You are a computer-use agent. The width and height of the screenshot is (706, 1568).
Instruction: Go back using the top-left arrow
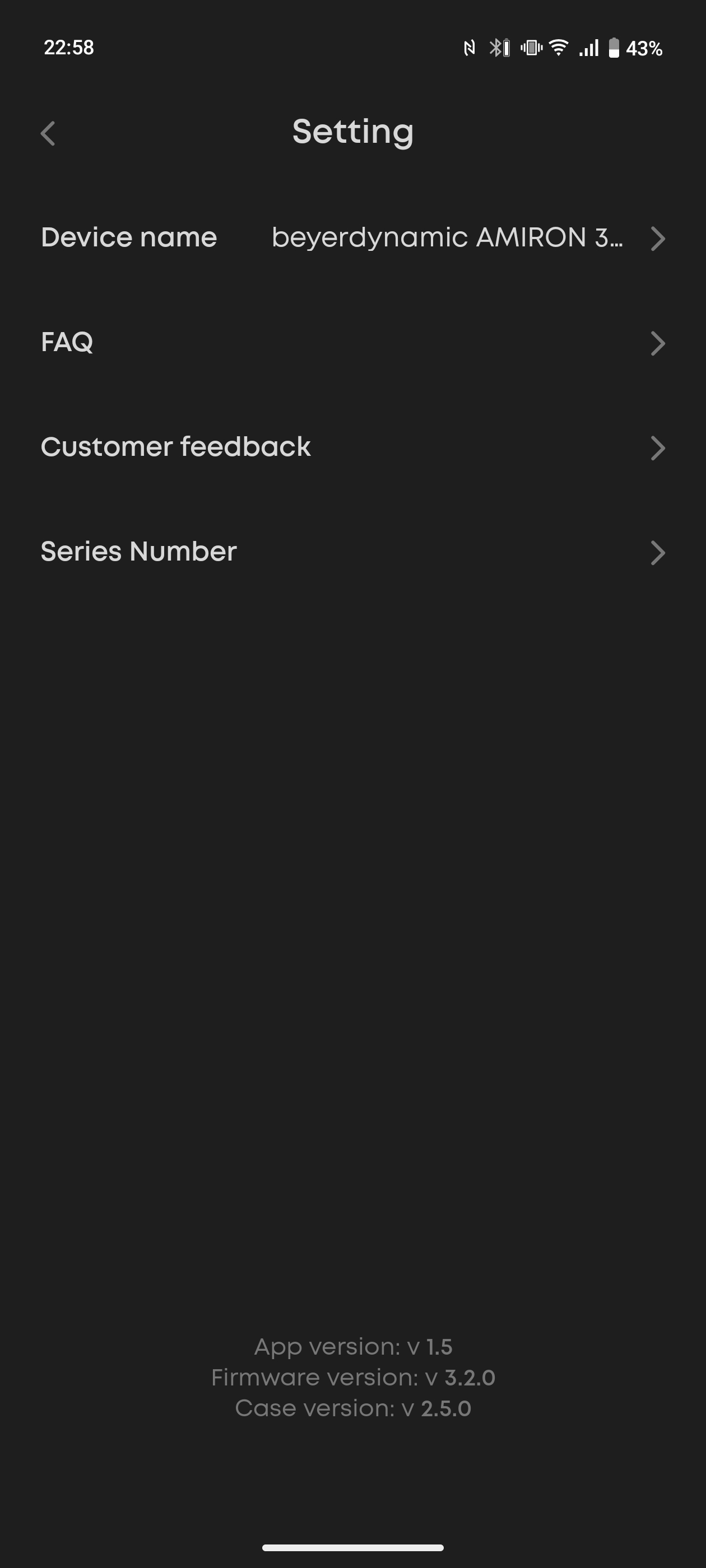pos(48,133)
